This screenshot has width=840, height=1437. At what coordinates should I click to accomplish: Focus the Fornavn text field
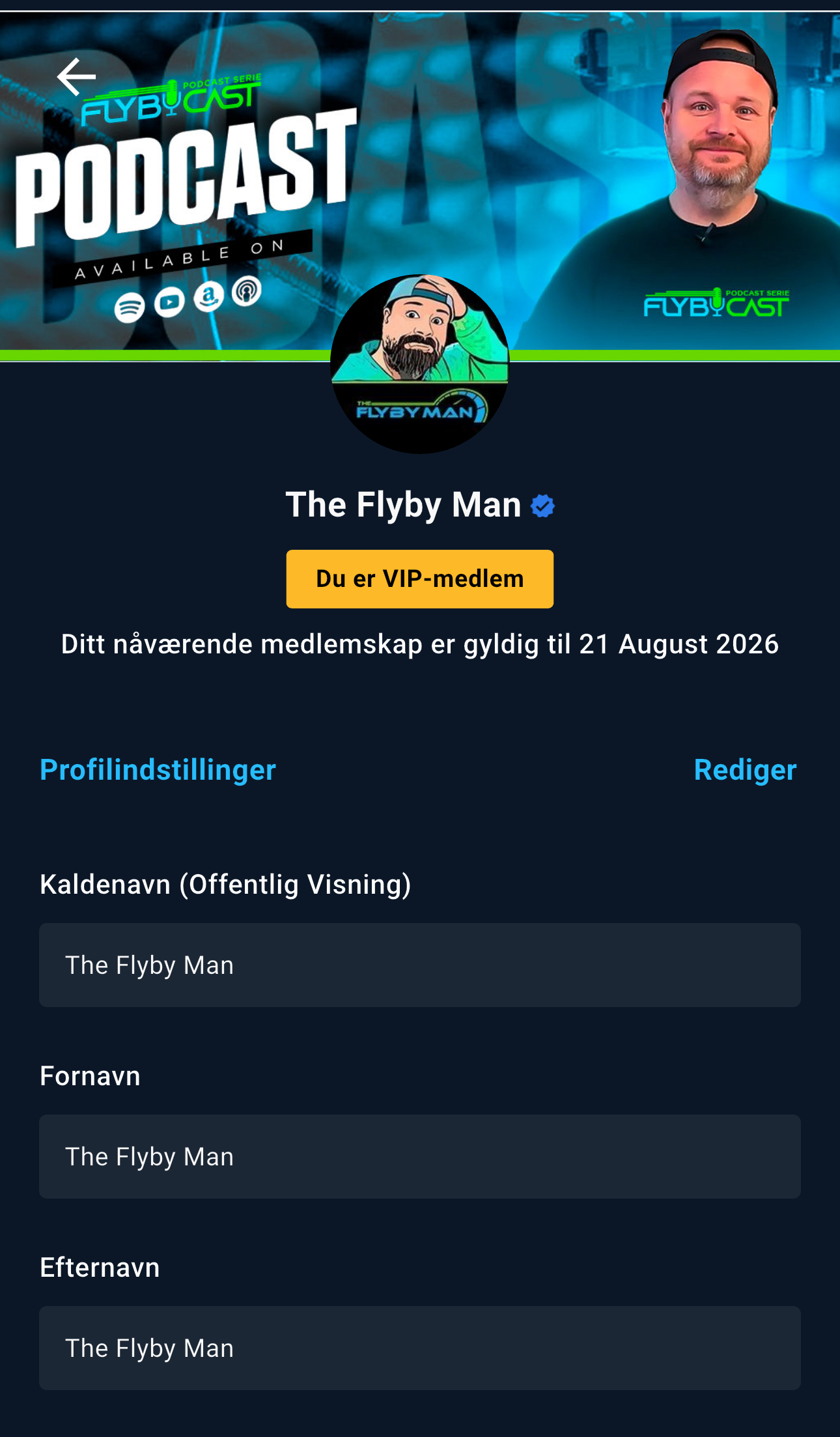pyautogui.click(x=419, y=1156)
